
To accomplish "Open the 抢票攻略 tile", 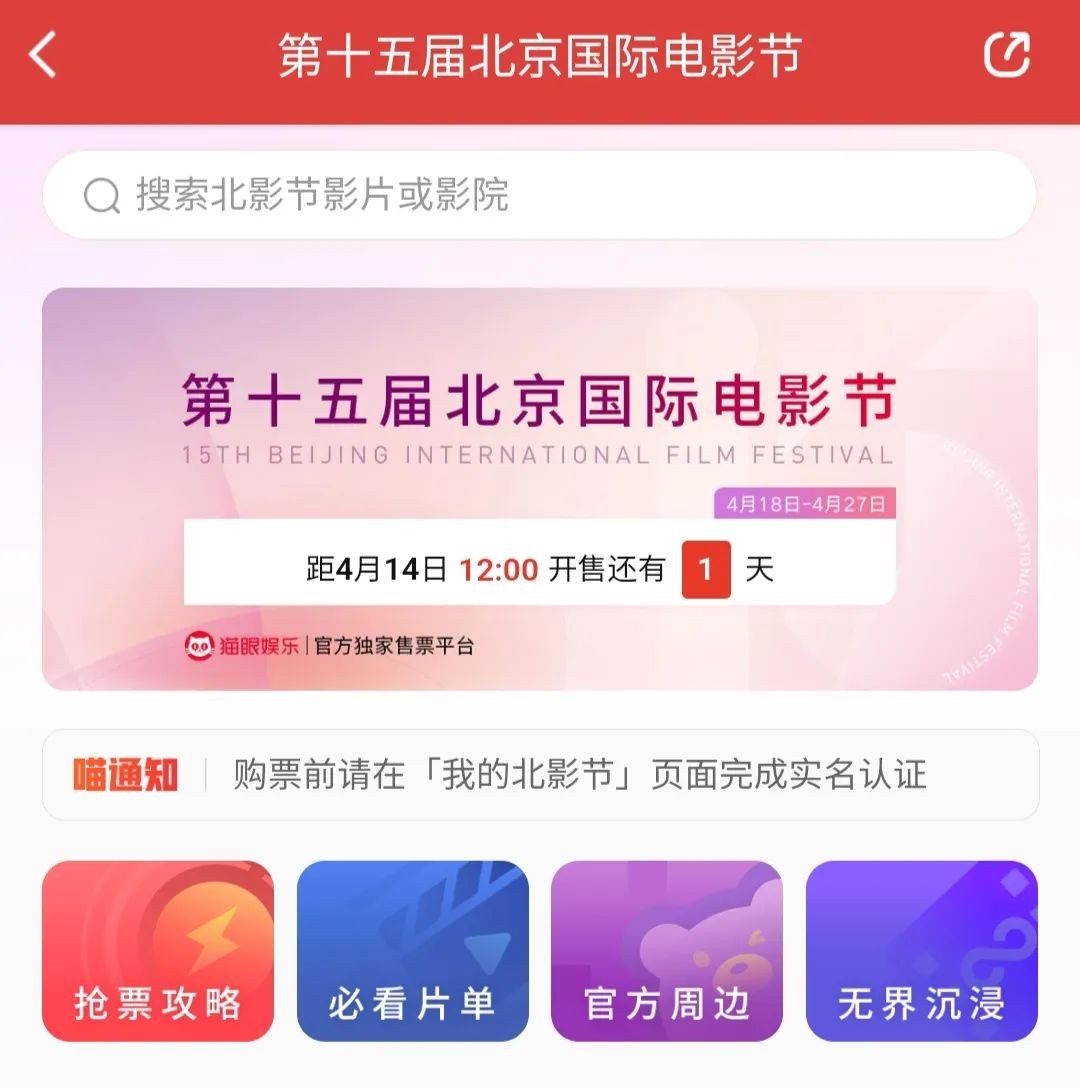I will 157,951.
